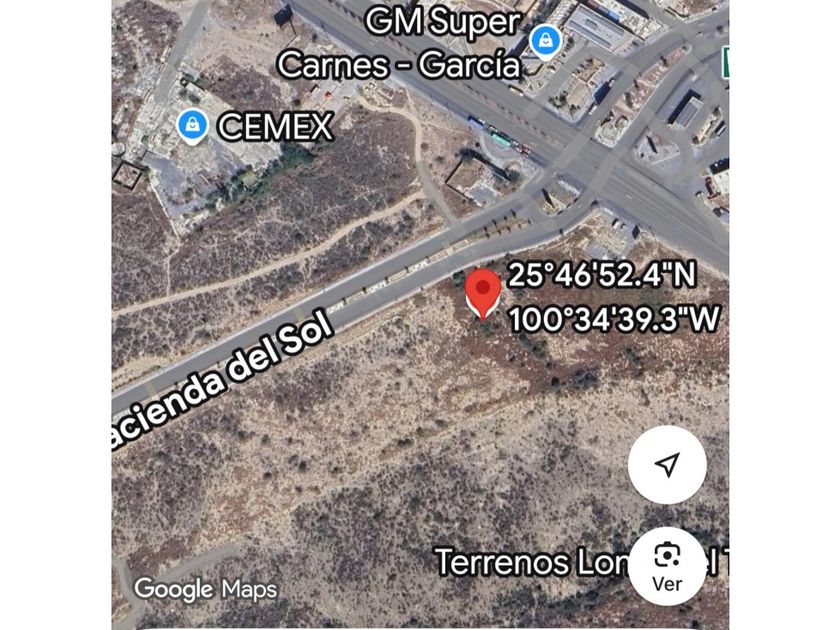The height and width of the screenshot is (630, 840).
Task: Tap the navigation arrow button
Action: point(667,465)
